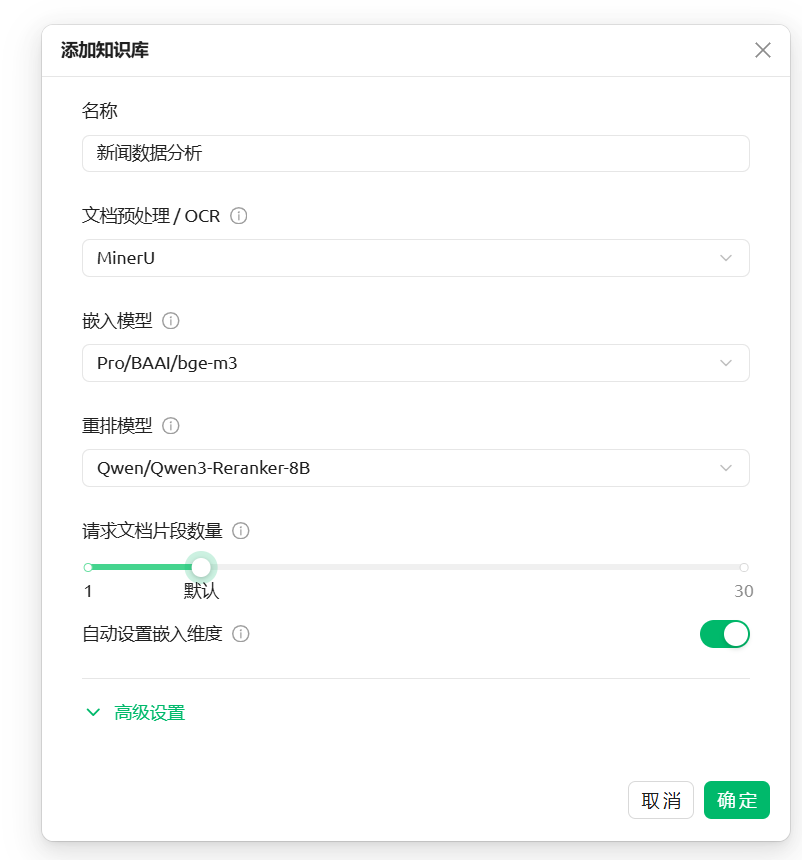Show info icon next to 嵌入模型
This screenshot has height=860, width=802.
(x=171, y=321)
